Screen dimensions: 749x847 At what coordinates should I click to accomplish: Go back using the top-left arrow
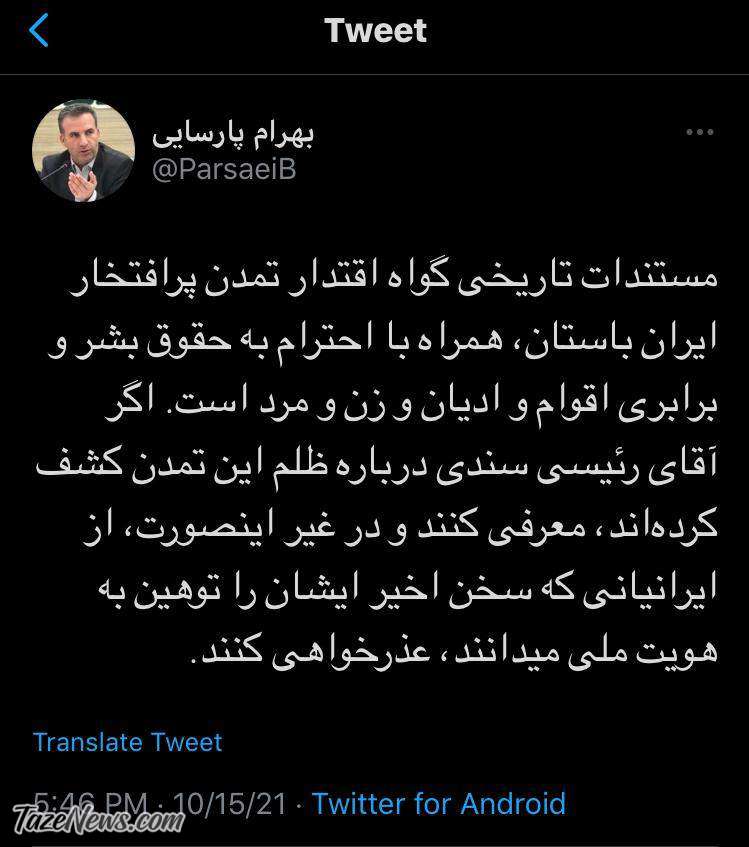point(40,31)
